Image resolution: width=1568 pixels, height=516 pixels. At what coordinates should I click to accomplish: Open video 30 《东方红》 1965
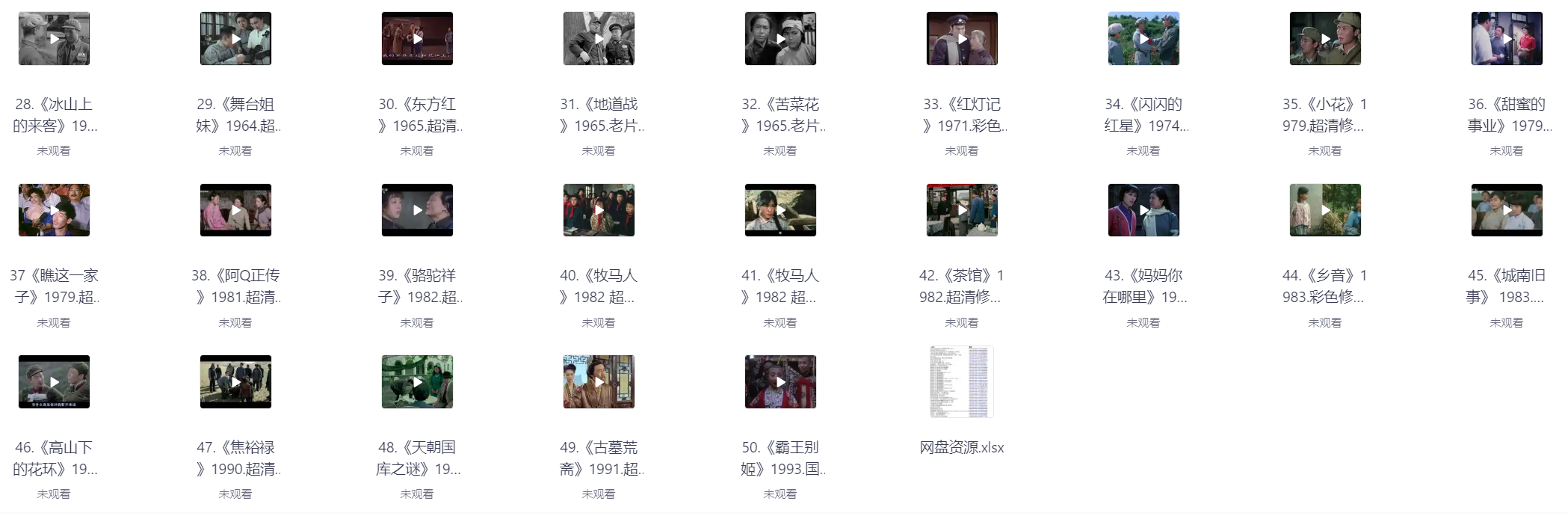pos(417,39)
